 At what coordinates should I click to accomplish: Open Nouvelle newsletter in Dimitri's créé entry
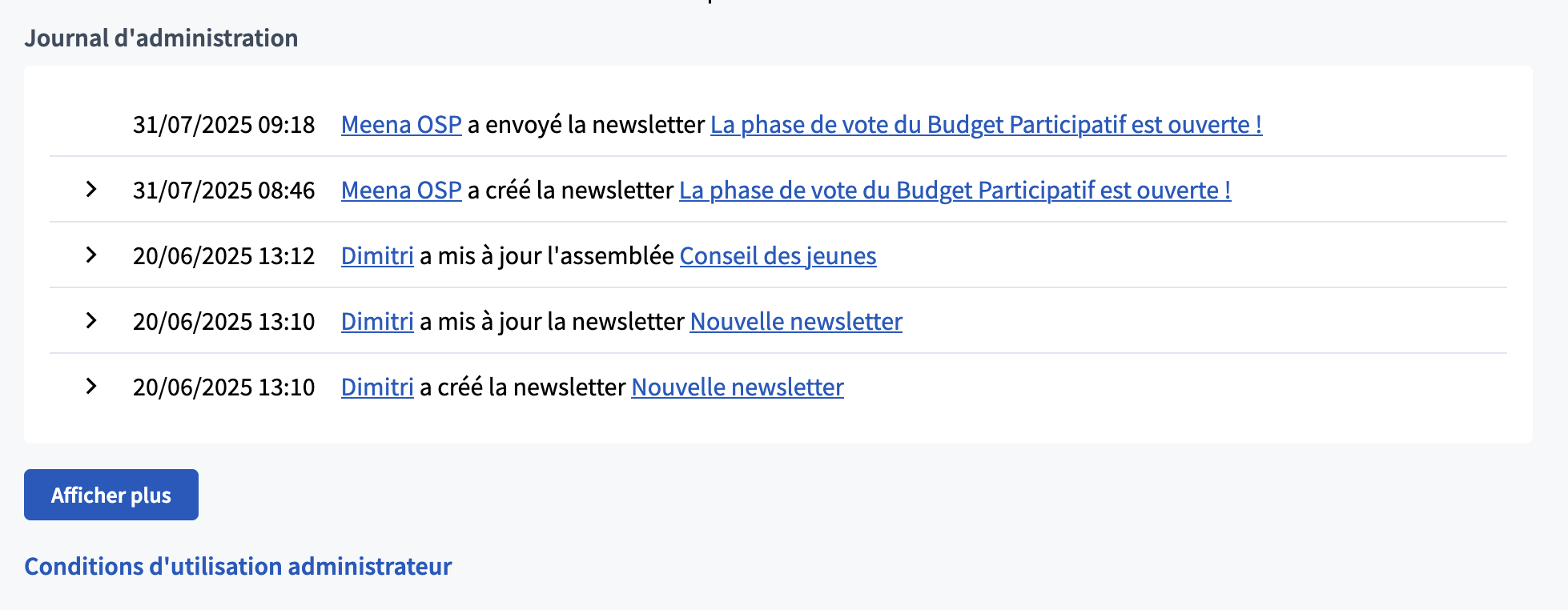(x=737, y=387)
